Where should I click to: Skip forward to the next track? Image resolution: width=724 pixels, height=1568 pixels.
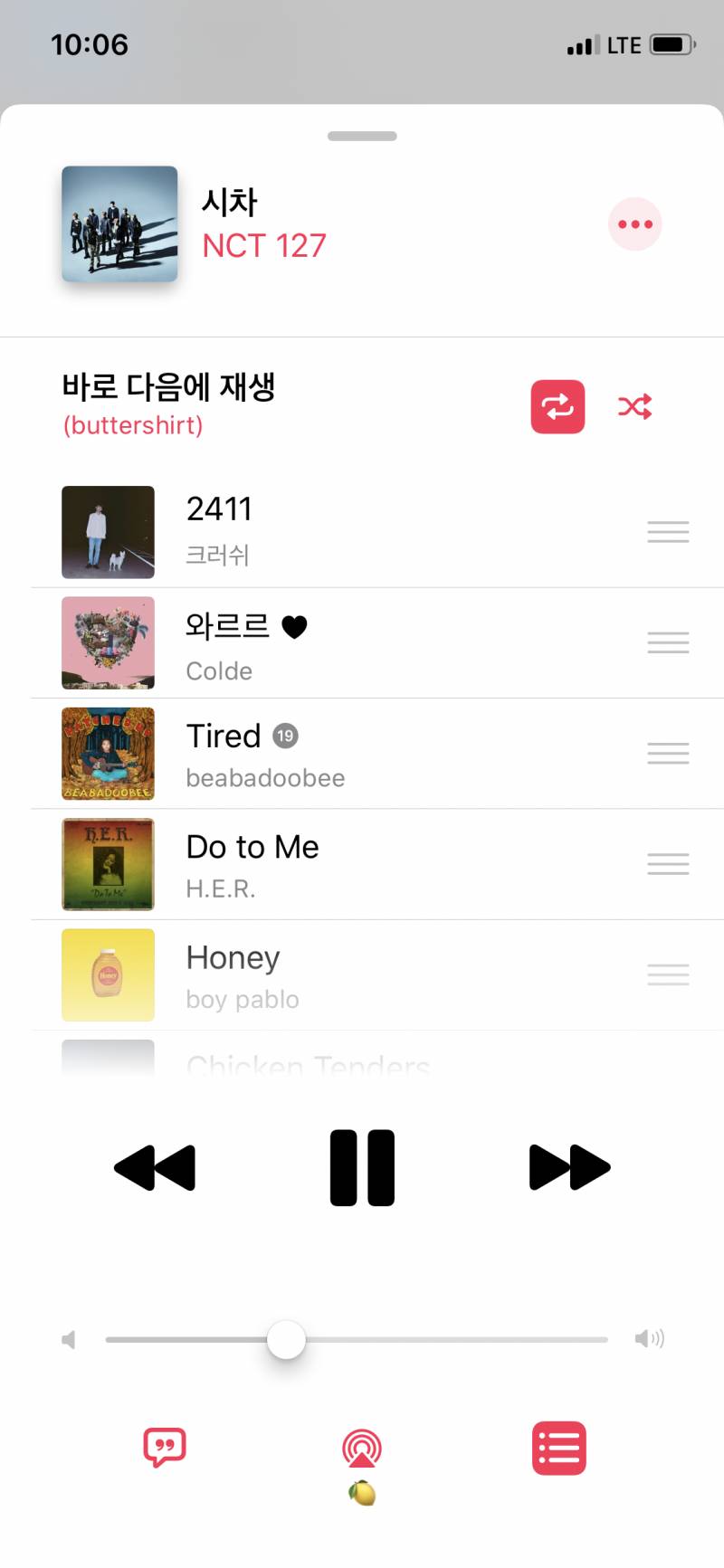point(569,1167)
